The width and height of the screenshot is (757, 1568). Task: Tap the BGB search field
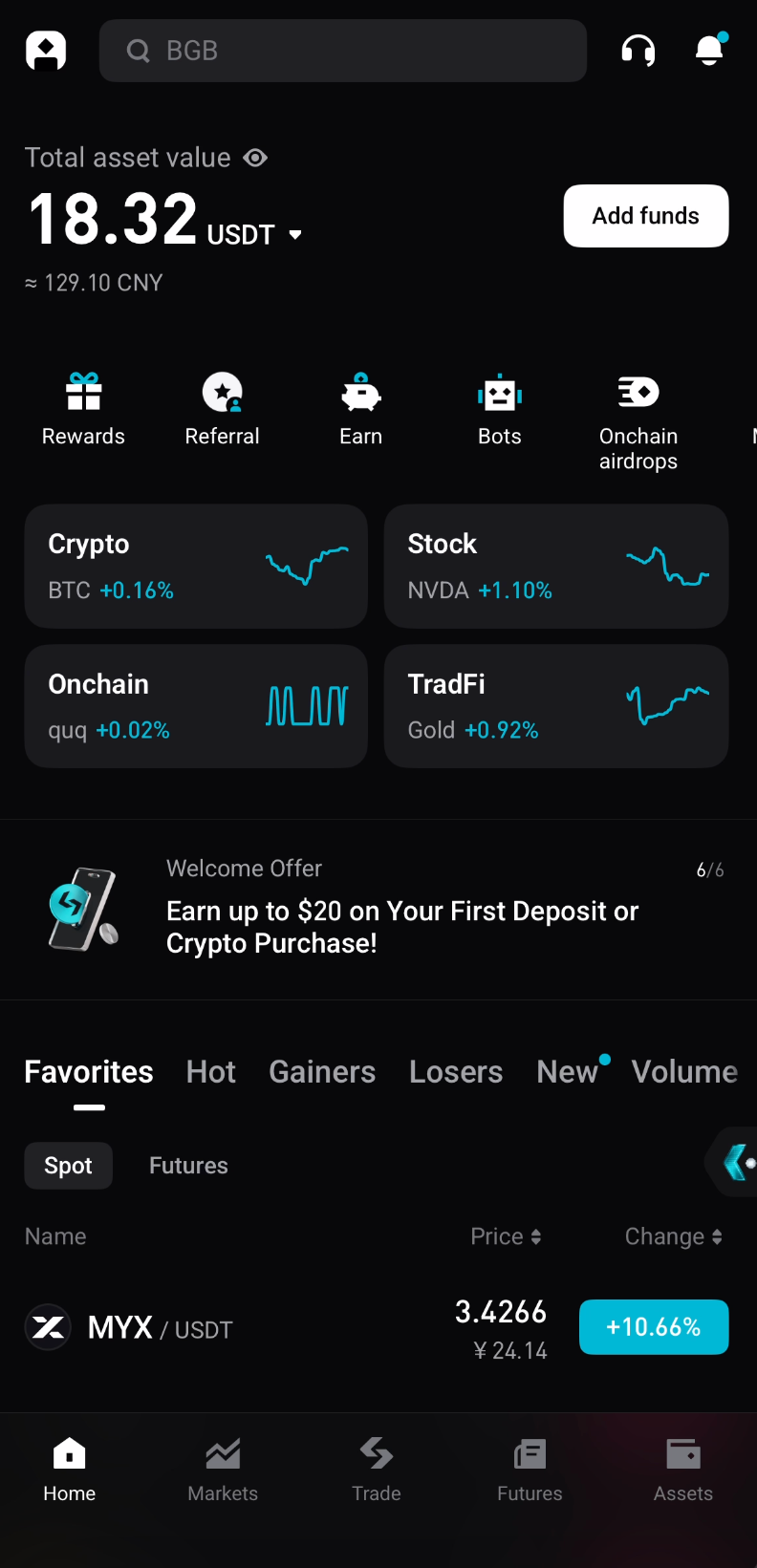click(342, 50)
